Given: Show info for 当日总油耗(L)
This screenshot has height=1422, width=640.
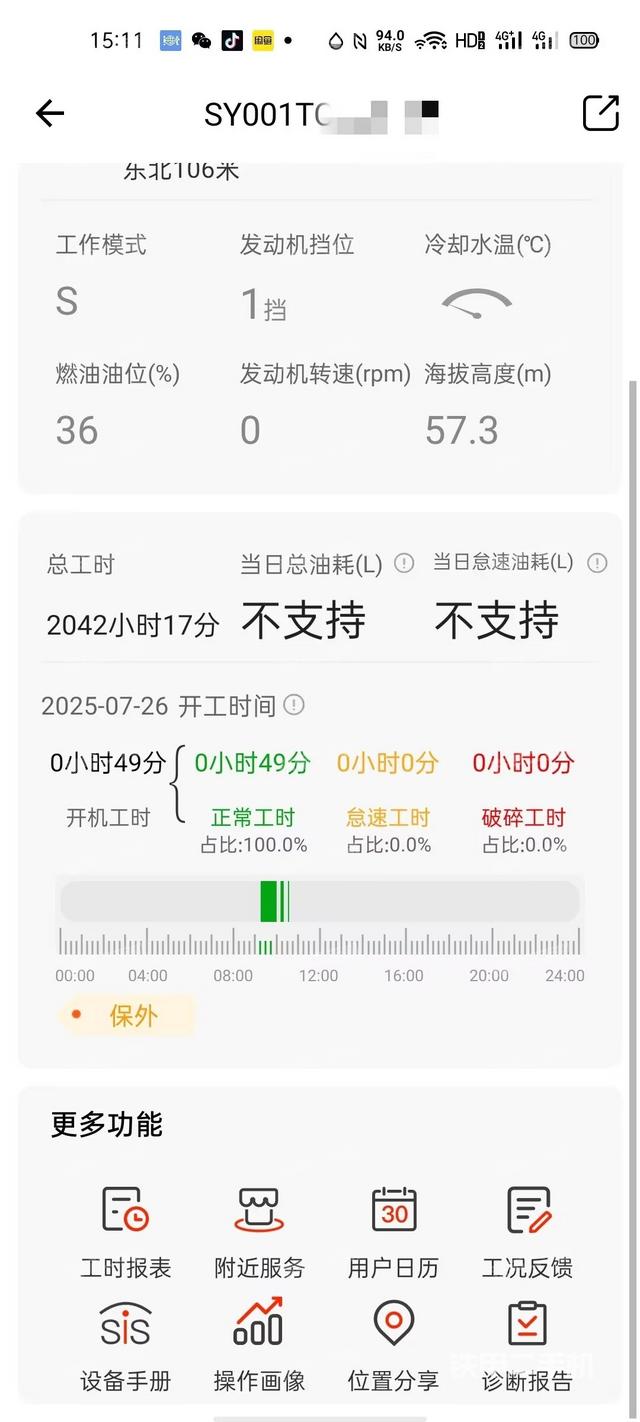Looking at the screenshot, I should point(404,563).
